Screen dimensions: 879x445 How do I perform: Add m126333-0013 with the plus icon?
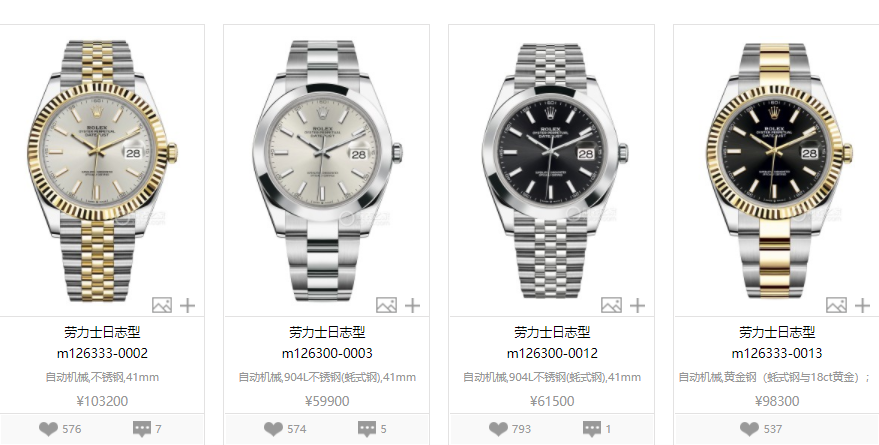tap(862, 305)
